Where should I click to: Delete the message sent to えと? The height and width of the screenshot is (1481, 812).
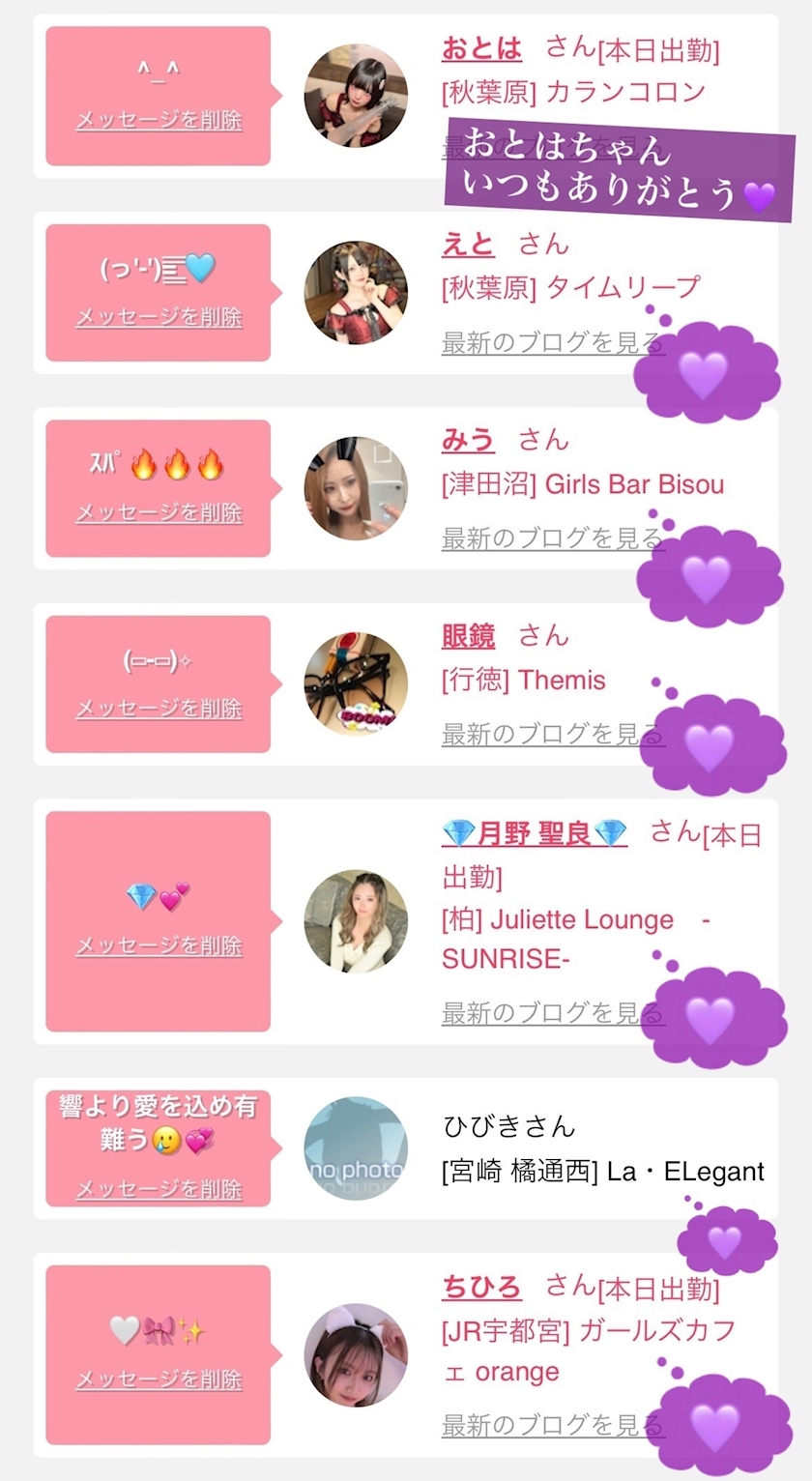pyautogui.click(x=159, y=317)
